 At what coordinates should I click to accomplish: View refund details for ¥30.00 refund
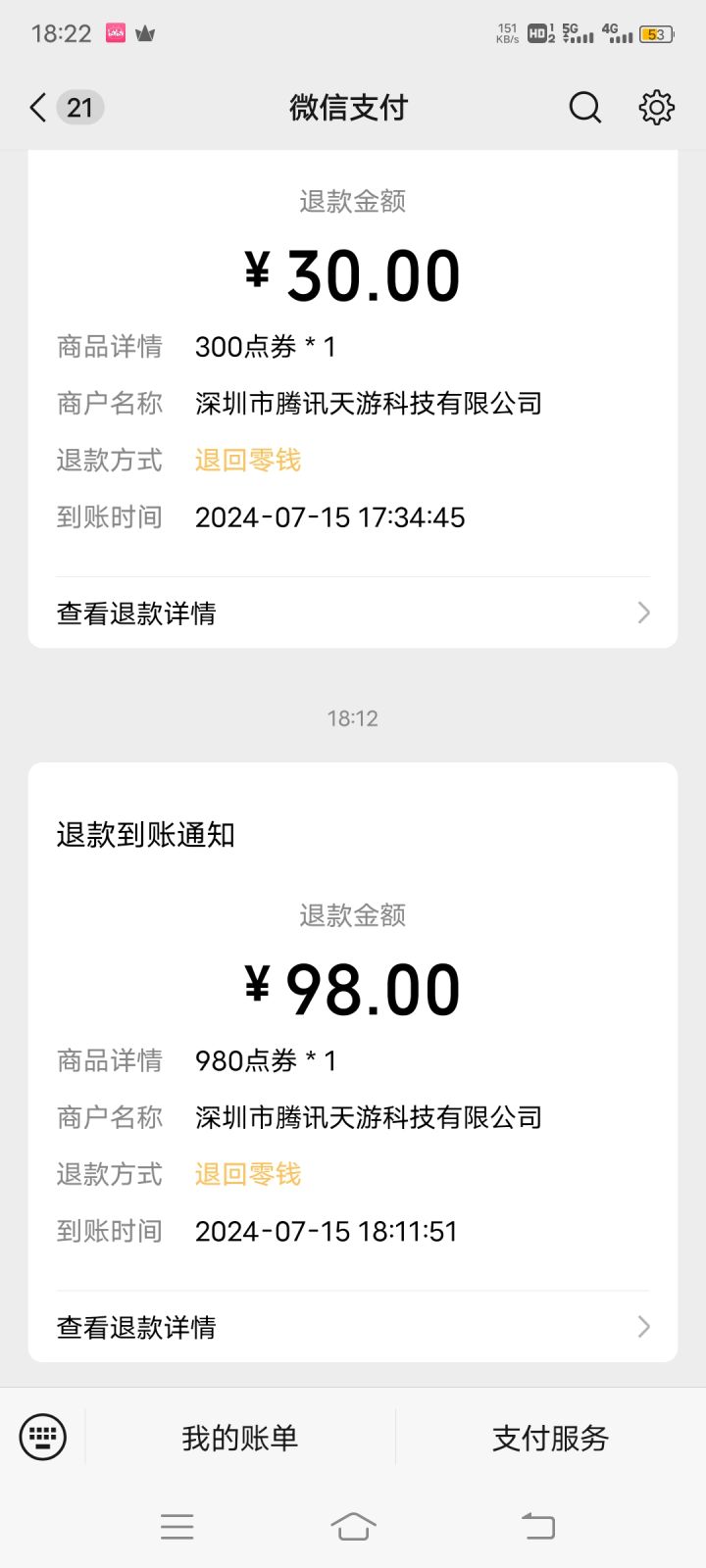[x=353, y=613]
